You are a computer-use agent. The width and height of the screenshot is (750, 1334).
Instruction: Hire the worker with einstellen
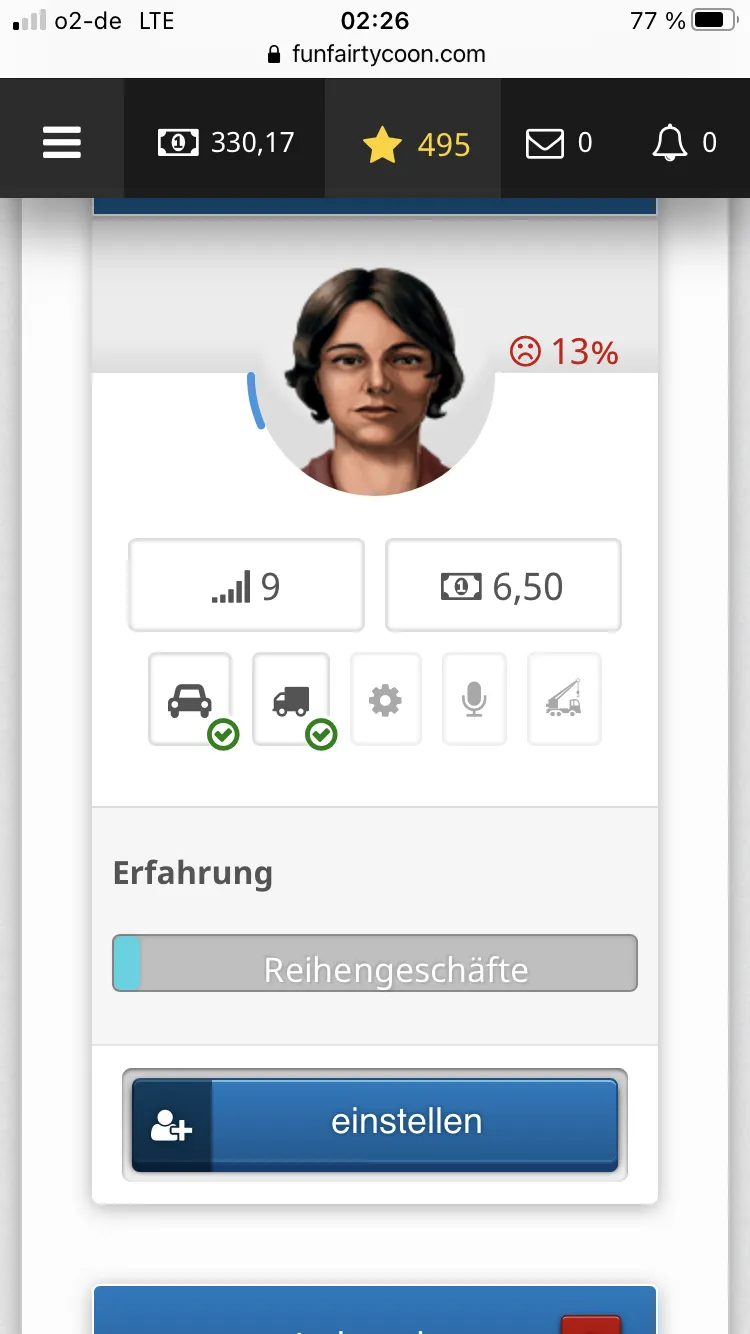[x=375, y=1124]
